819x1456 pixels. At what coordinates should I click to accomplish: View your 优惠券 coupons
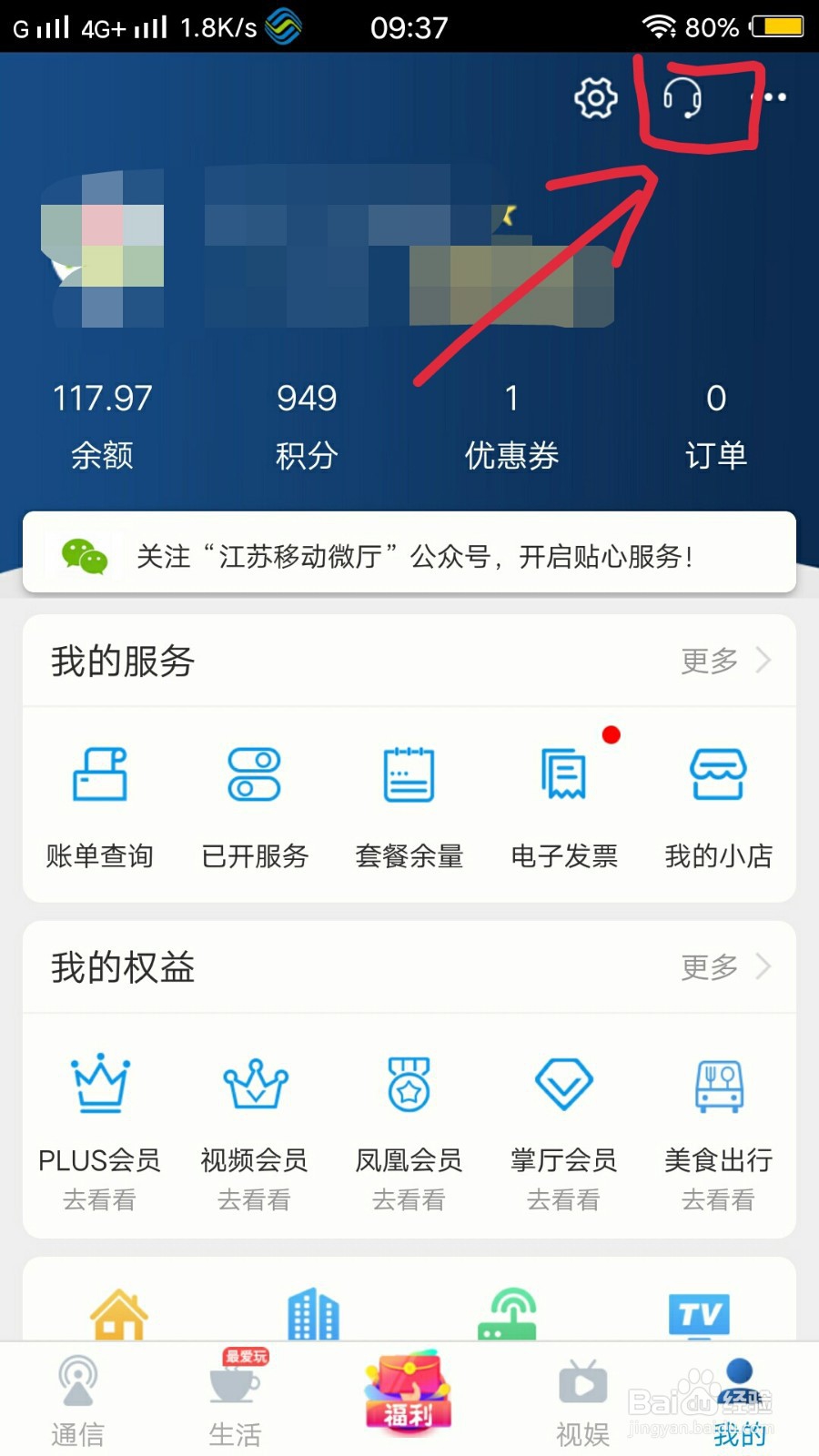[x=511, y=423]
